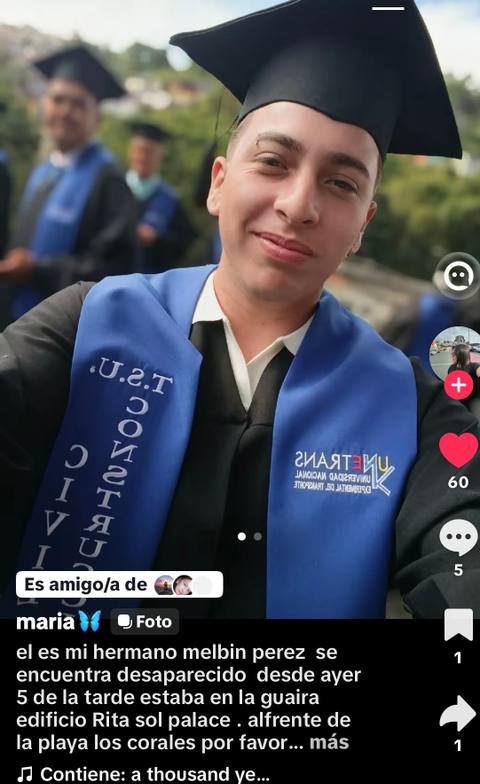
Task: Open maria's profile picture avatar
Action: tap(455, 352)
